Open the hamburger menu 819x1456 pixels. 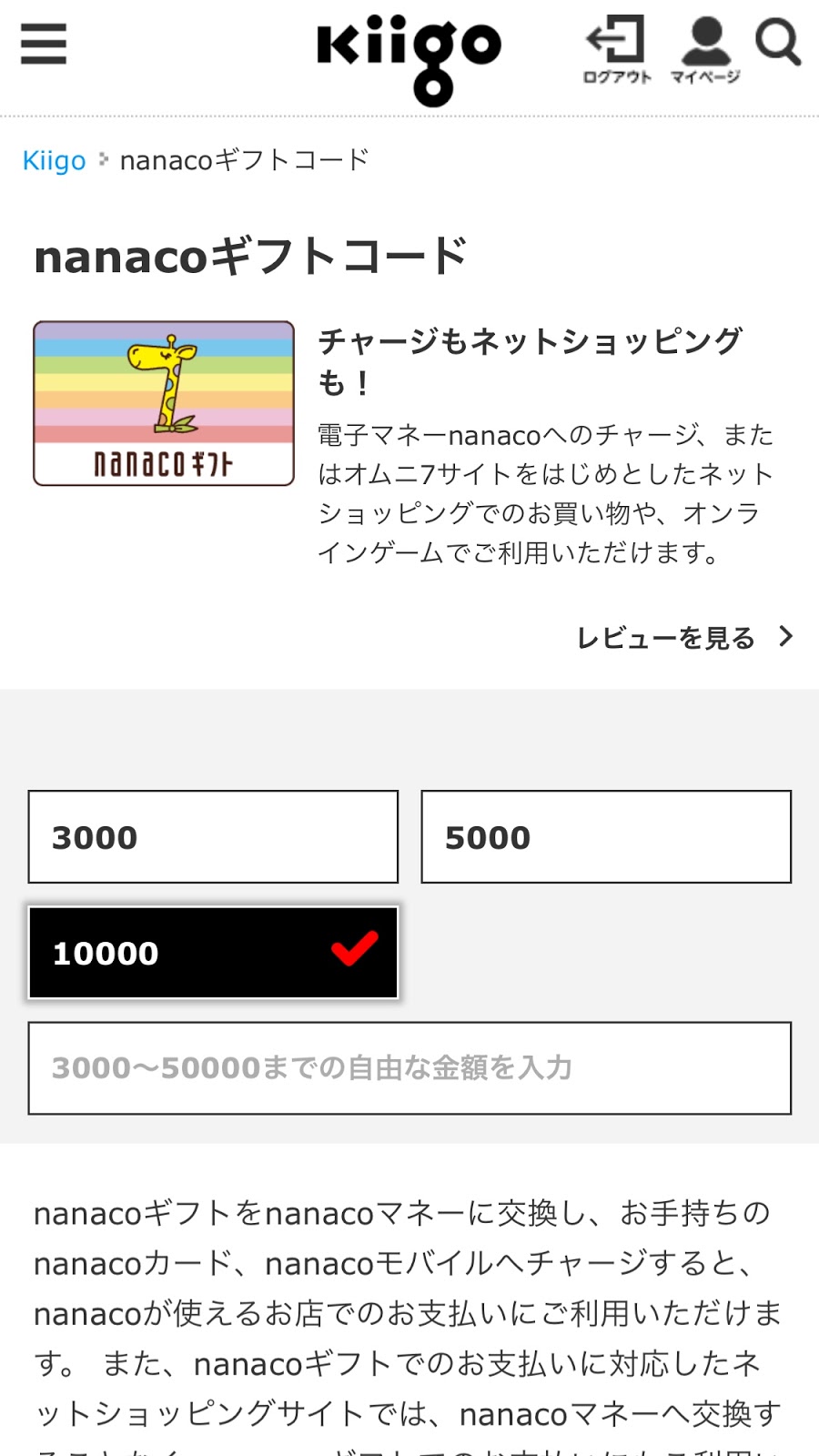click(x=44, y=43)
